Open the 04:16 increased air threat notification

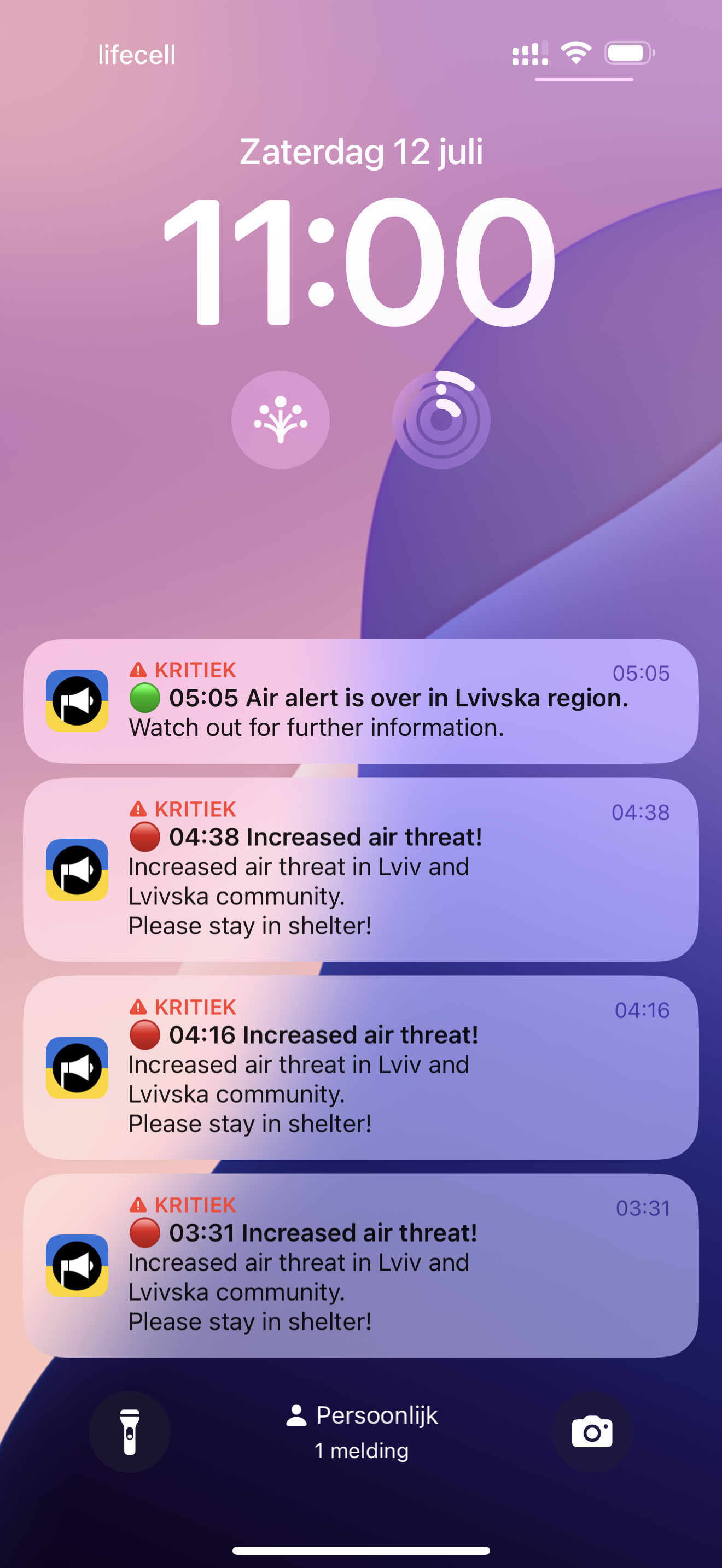[360, 1067]
